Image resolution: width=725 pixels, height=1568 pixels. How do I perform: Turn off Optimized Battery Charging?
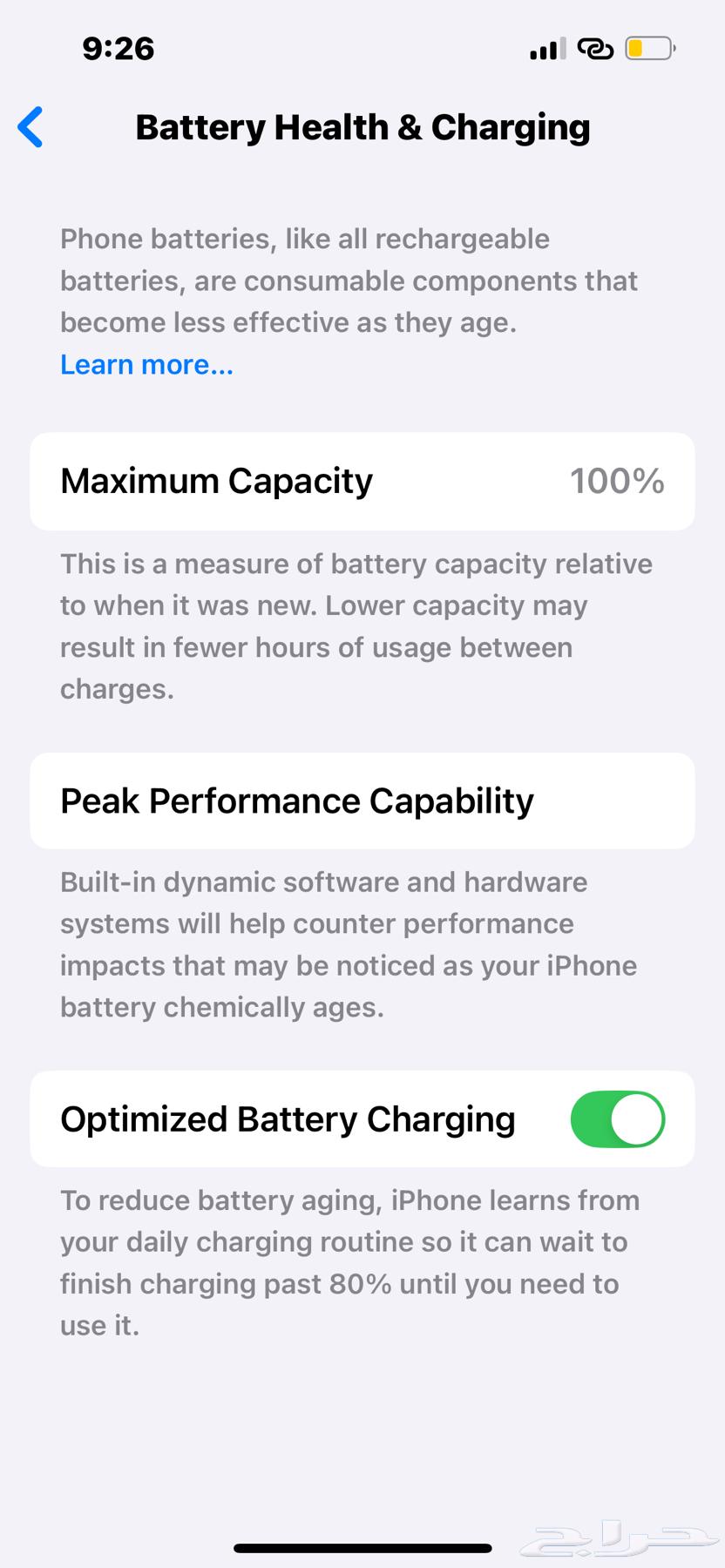point(617,1119)
